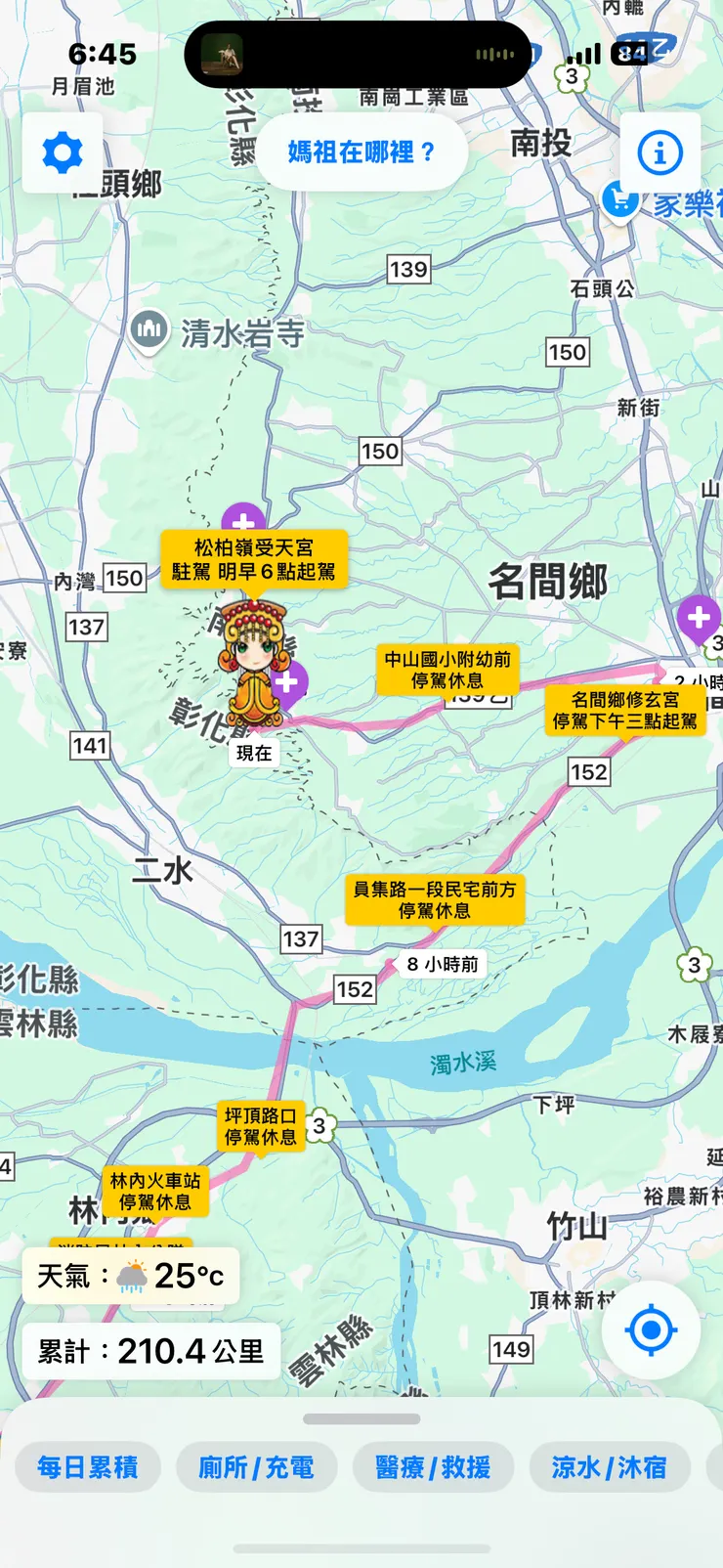Open the 廁所/充電 tab

(256, 1466)
